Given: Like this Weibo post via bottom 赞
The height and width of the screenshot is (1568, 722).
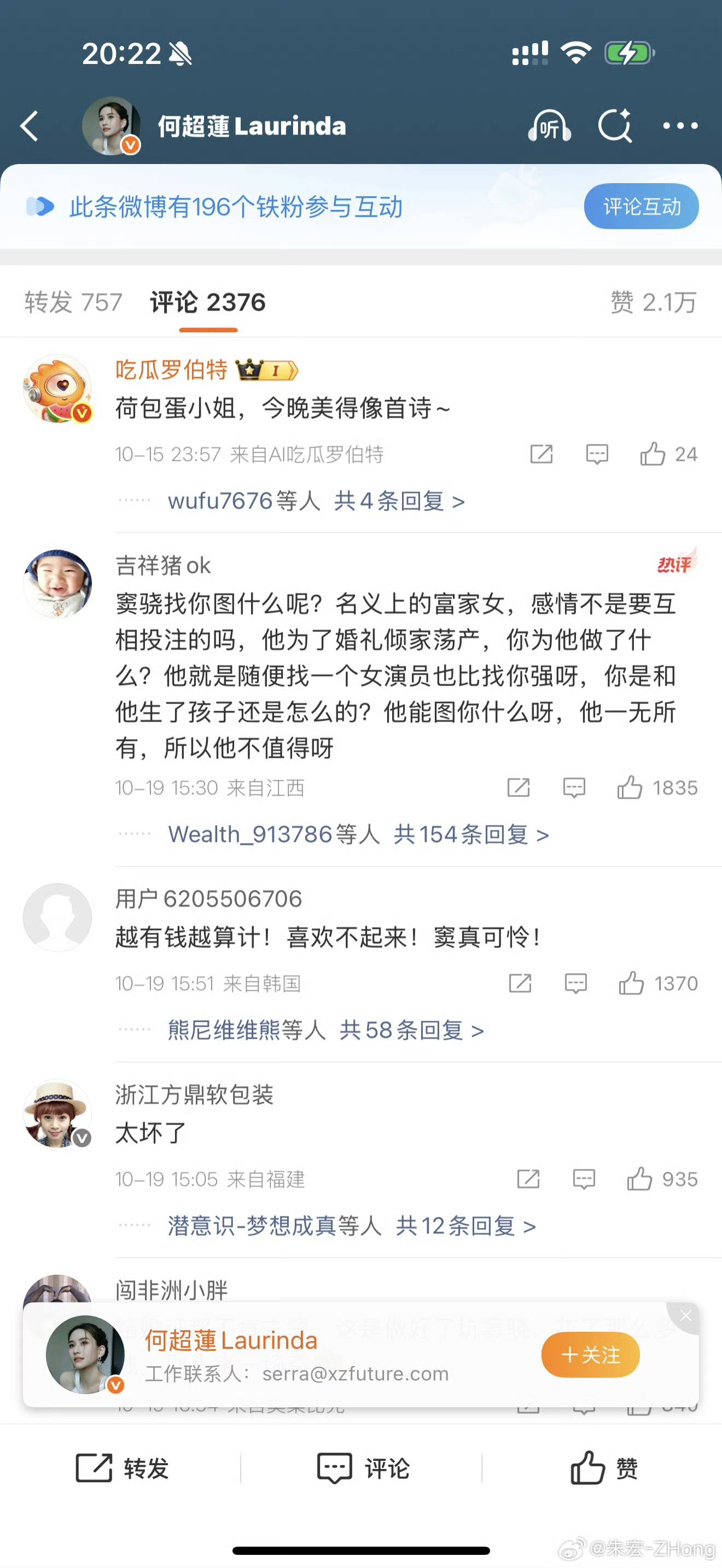Looking at the screenshot, I should pos(603,1468).
